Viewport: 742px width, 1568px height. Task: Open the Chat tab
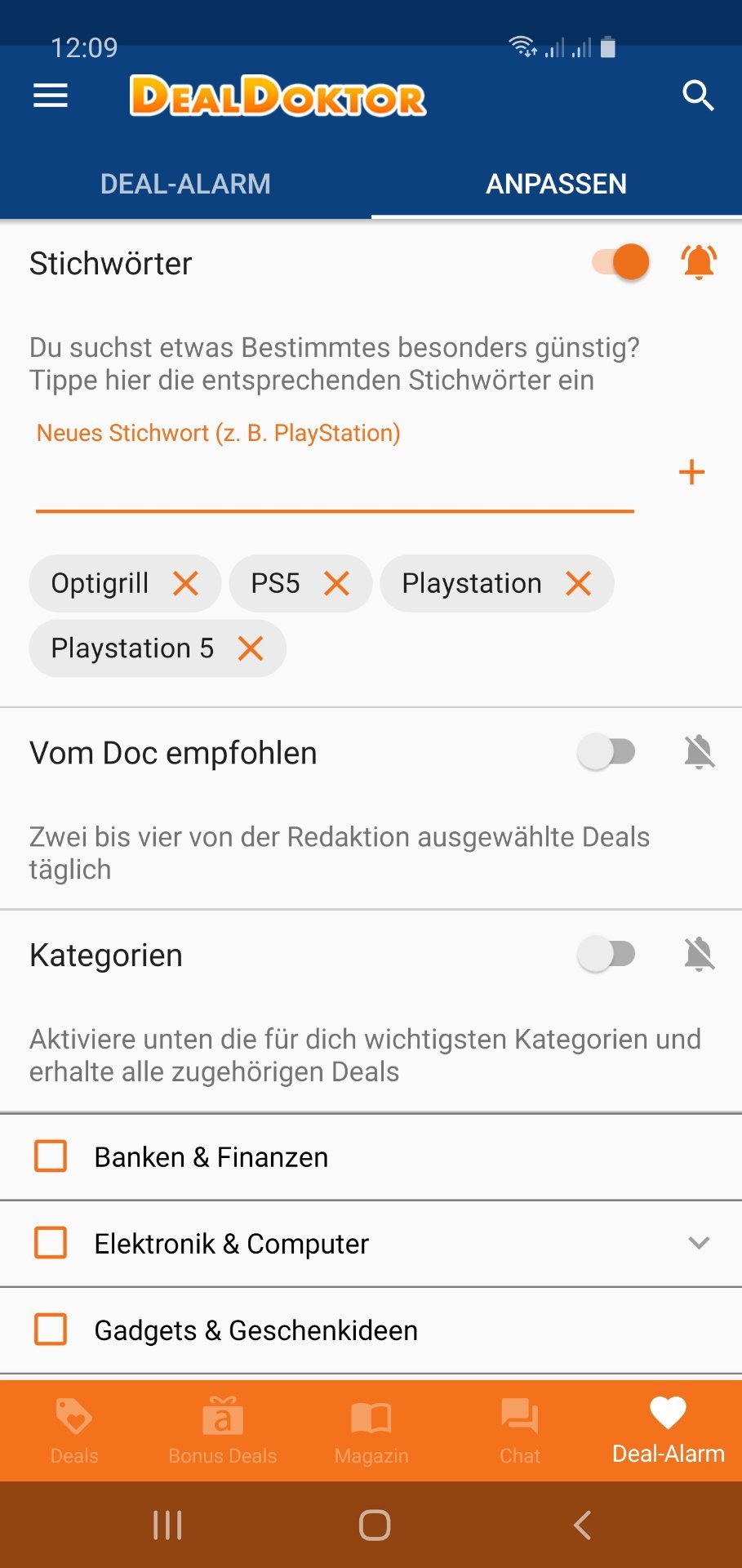click(x=520, y=1431)
